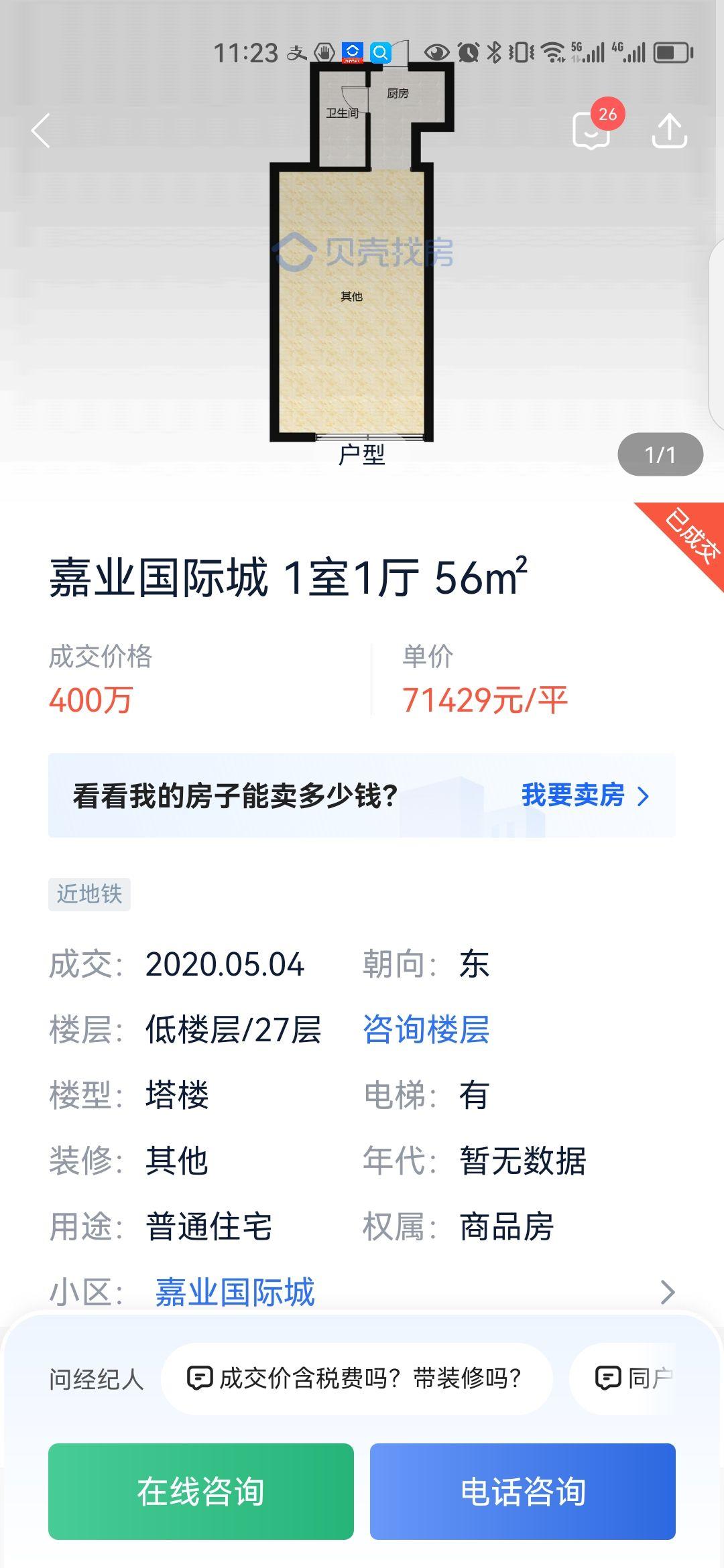Start online chat via 在线咨询
This screenshot has height=1568, width=724.
200,1491
